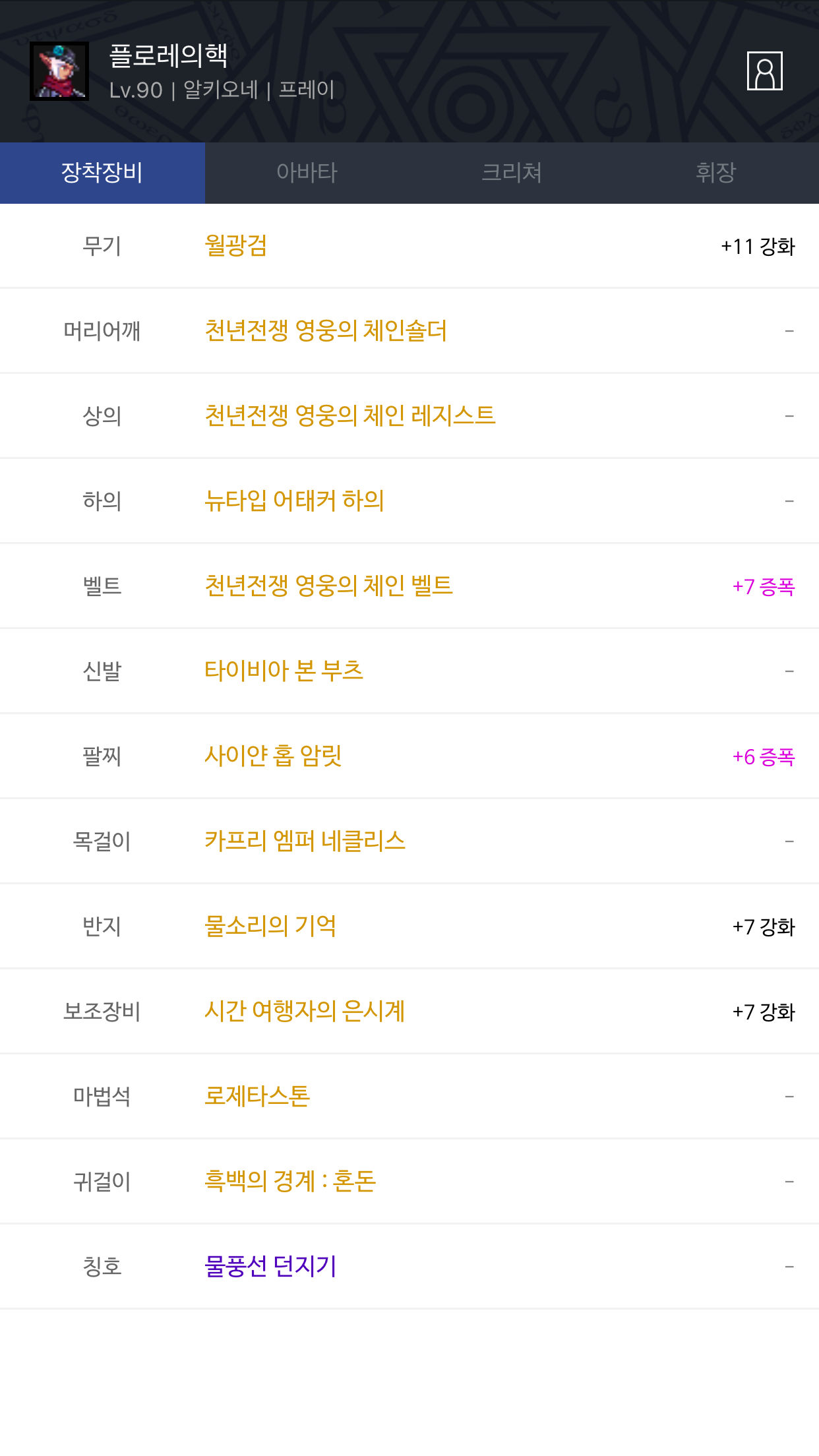Select the 장착장비 tab

tap(102, 173)
